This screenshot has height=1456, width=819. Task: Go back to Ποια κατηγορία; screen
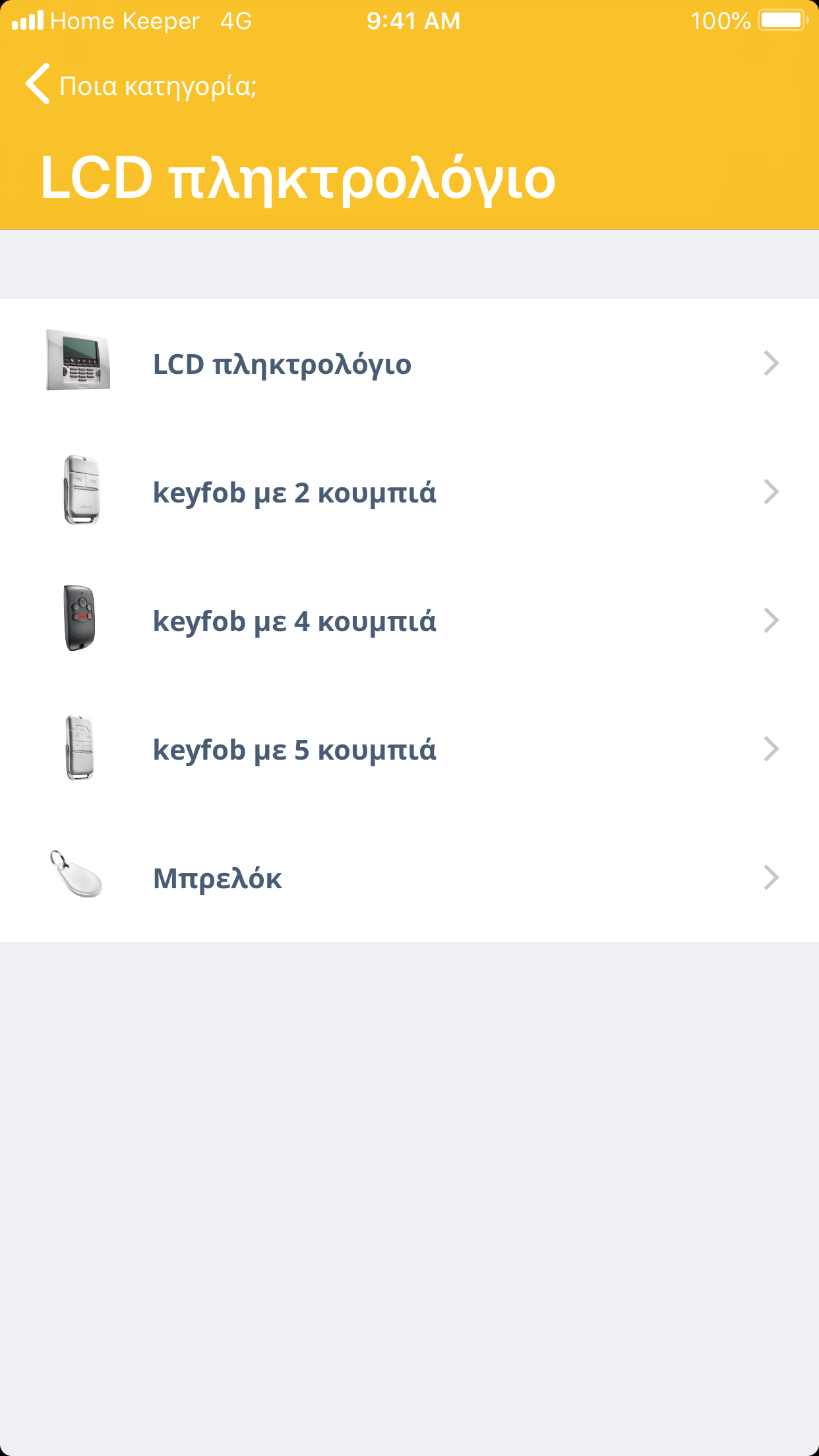coord(138,86)
